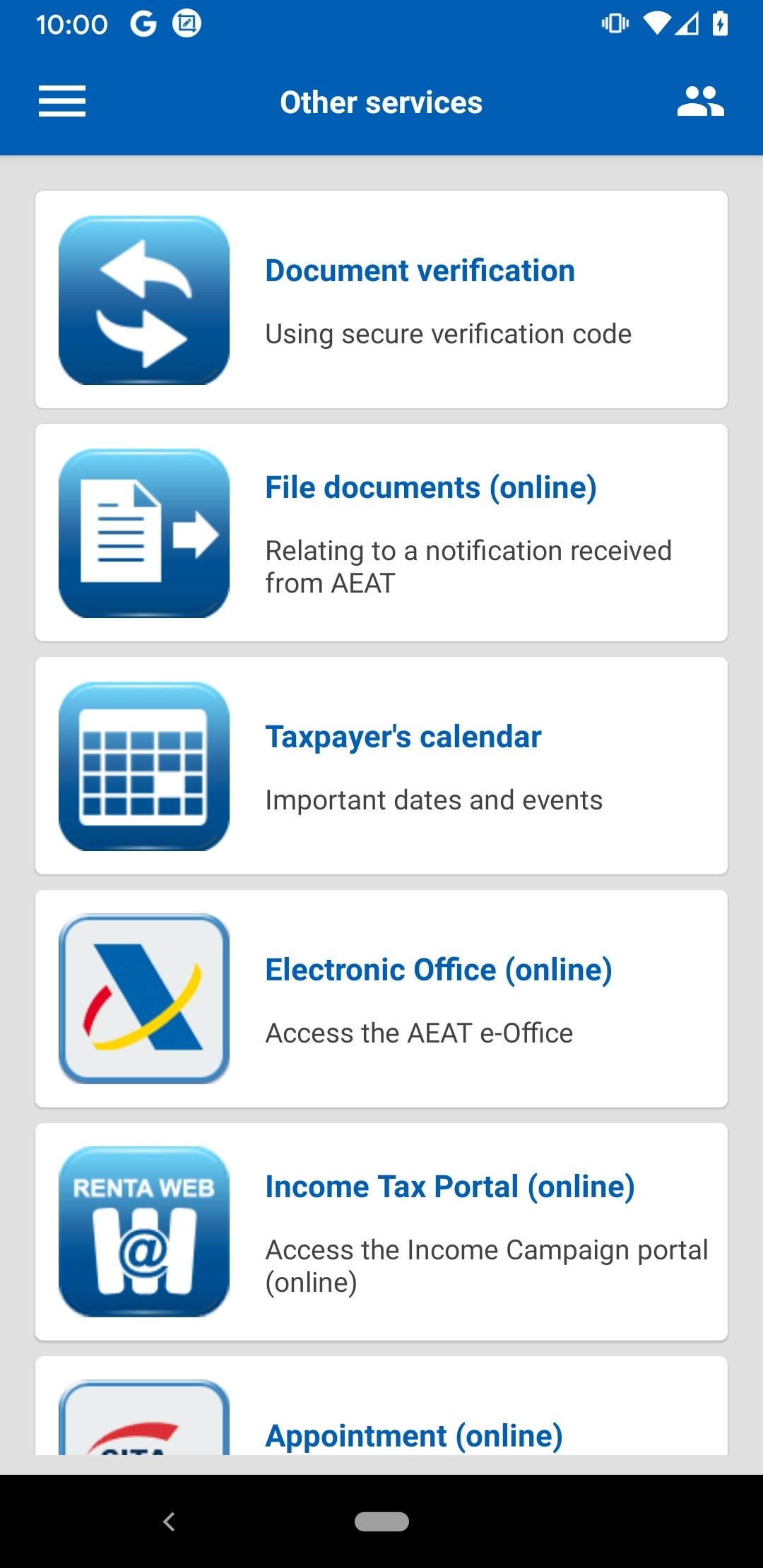View the Taxpayer's calendar

pyautogui.click(x=381, y=766)
